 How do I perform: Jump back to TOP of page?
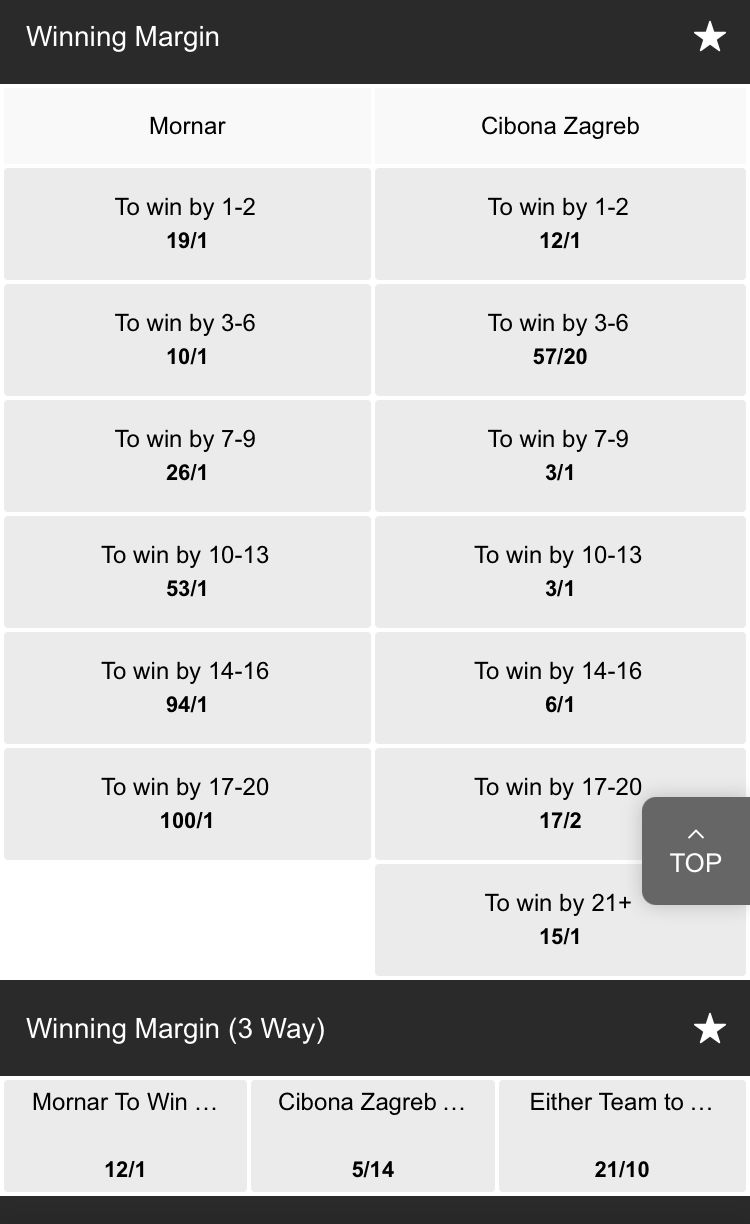[696, 851]
